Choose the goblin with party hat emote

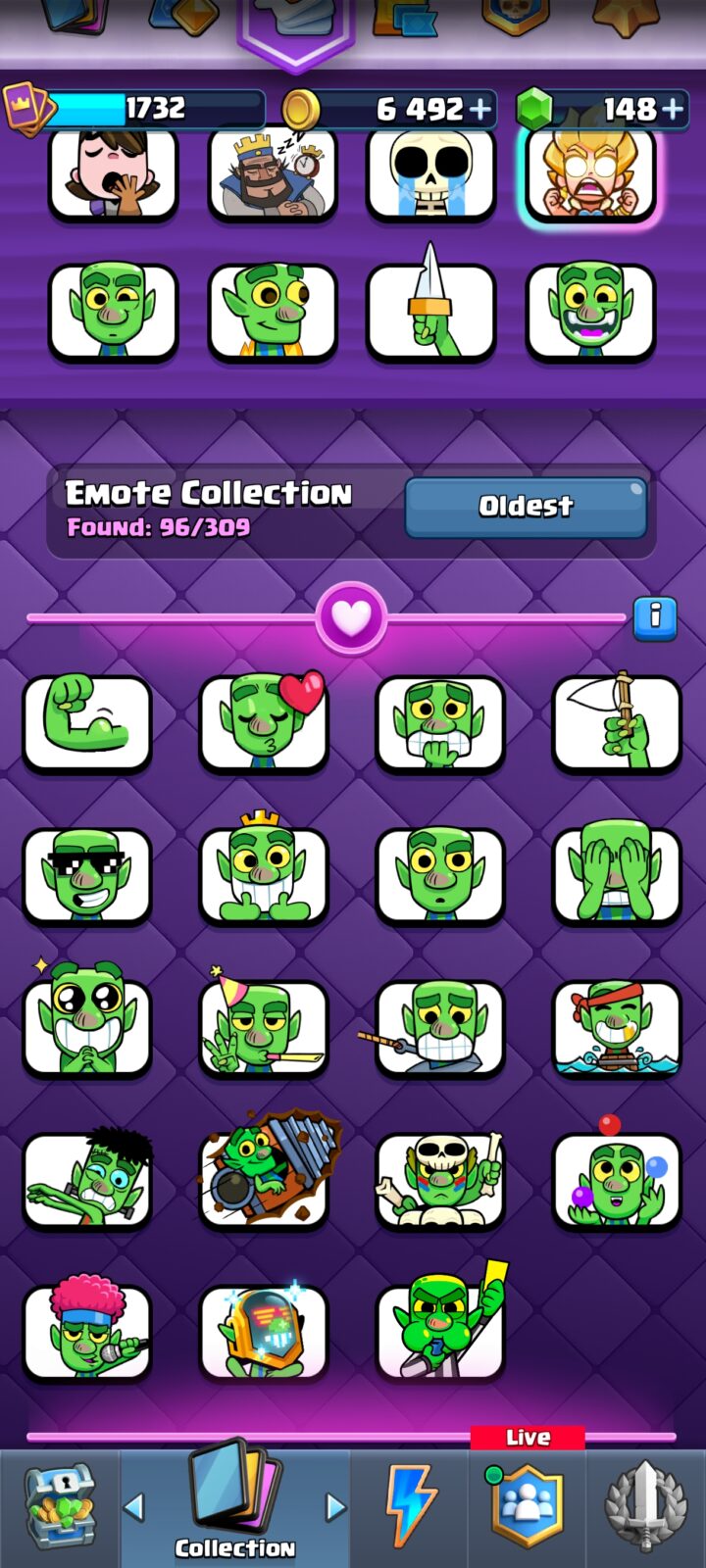pos(264,1026)
